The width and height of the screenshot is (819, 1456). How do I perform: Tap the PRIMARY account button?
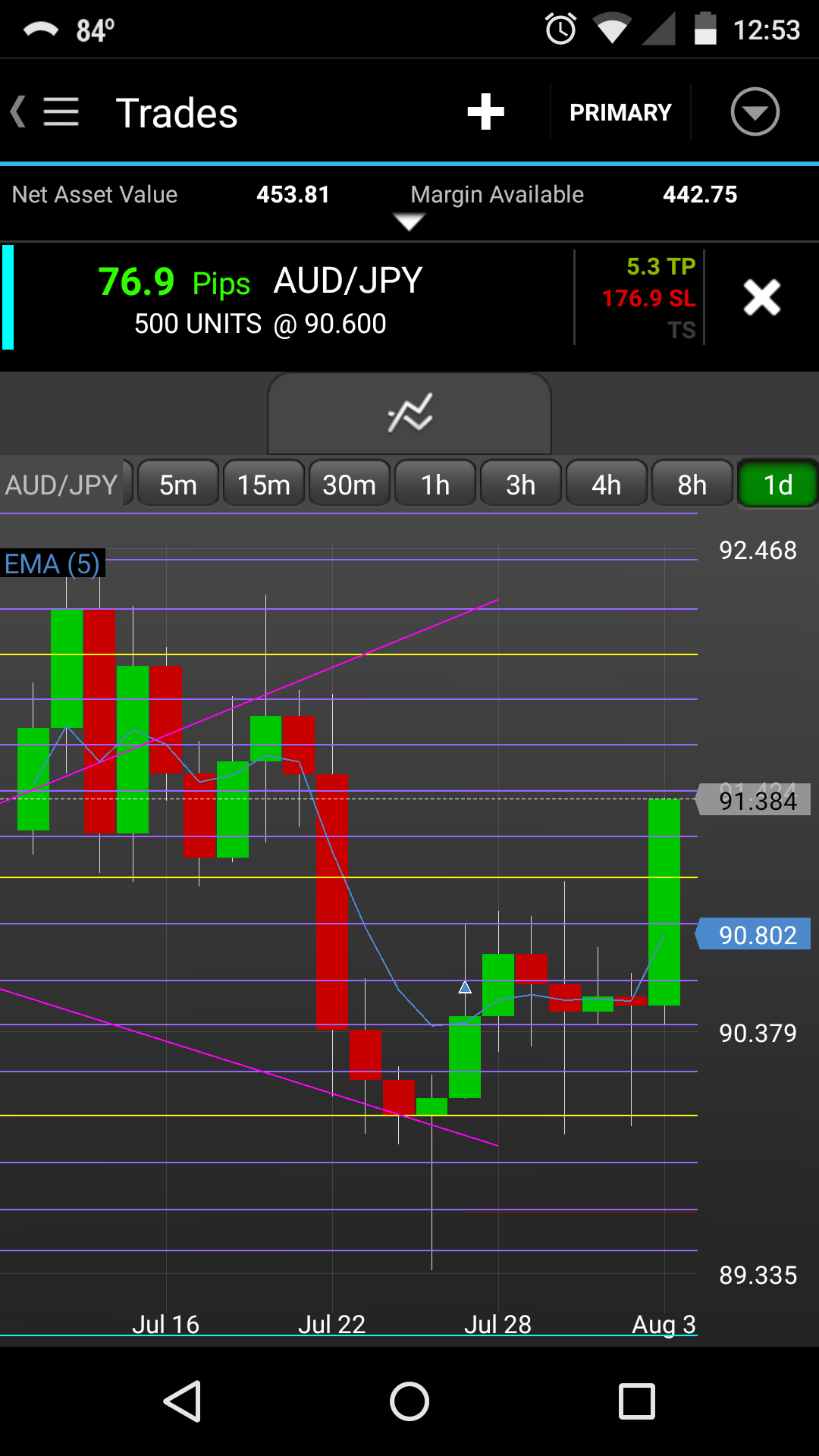(x=620, y=112)
